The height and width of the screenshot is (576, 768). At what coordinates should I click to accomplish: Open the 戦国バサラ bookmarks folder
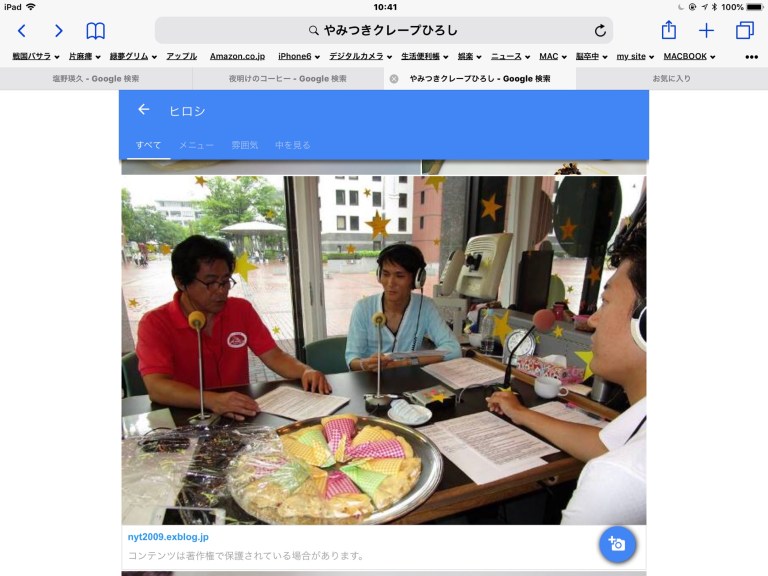pos(36,57)
